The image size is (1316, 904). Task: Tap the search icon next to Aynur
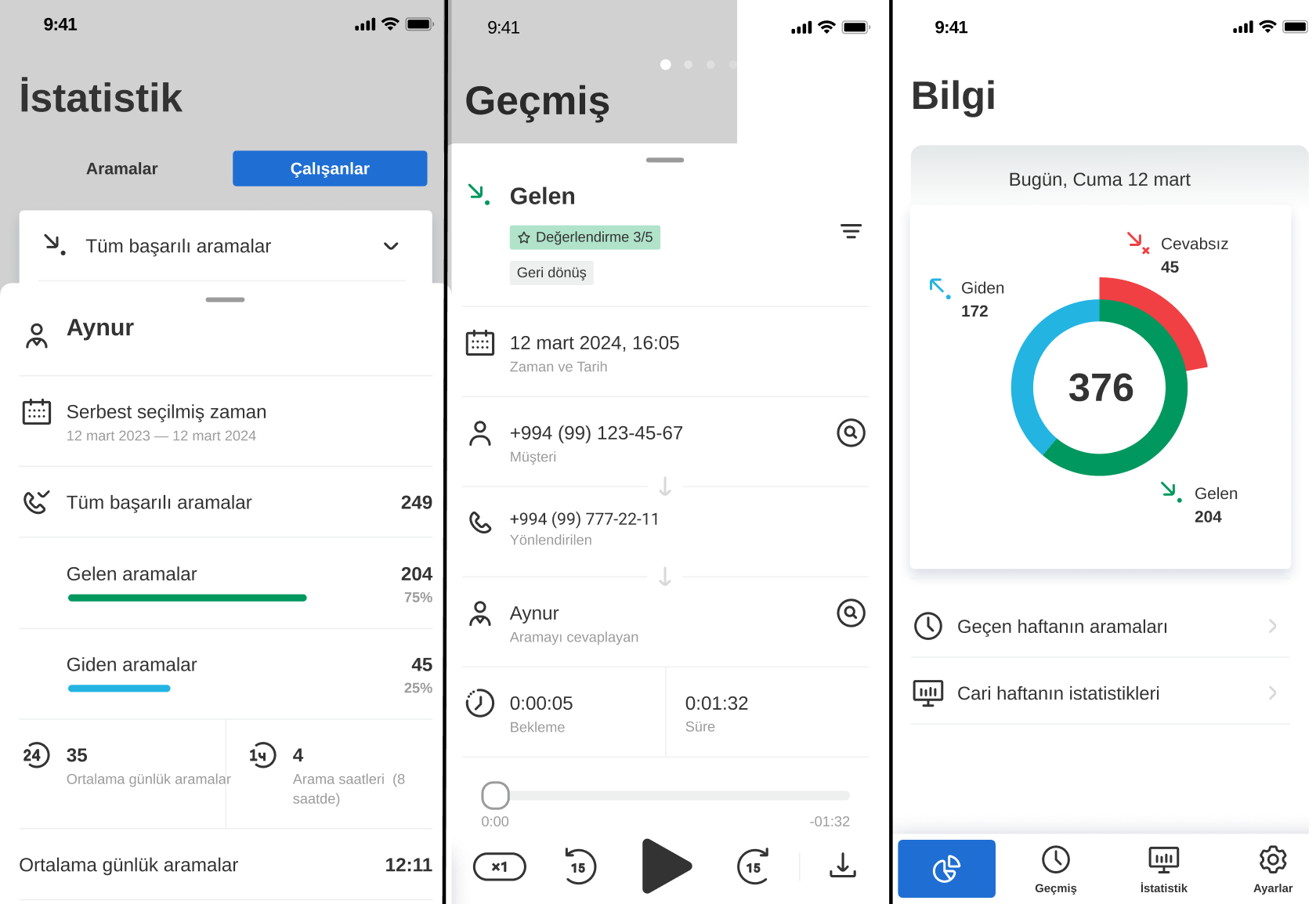[x=851, y=613]
